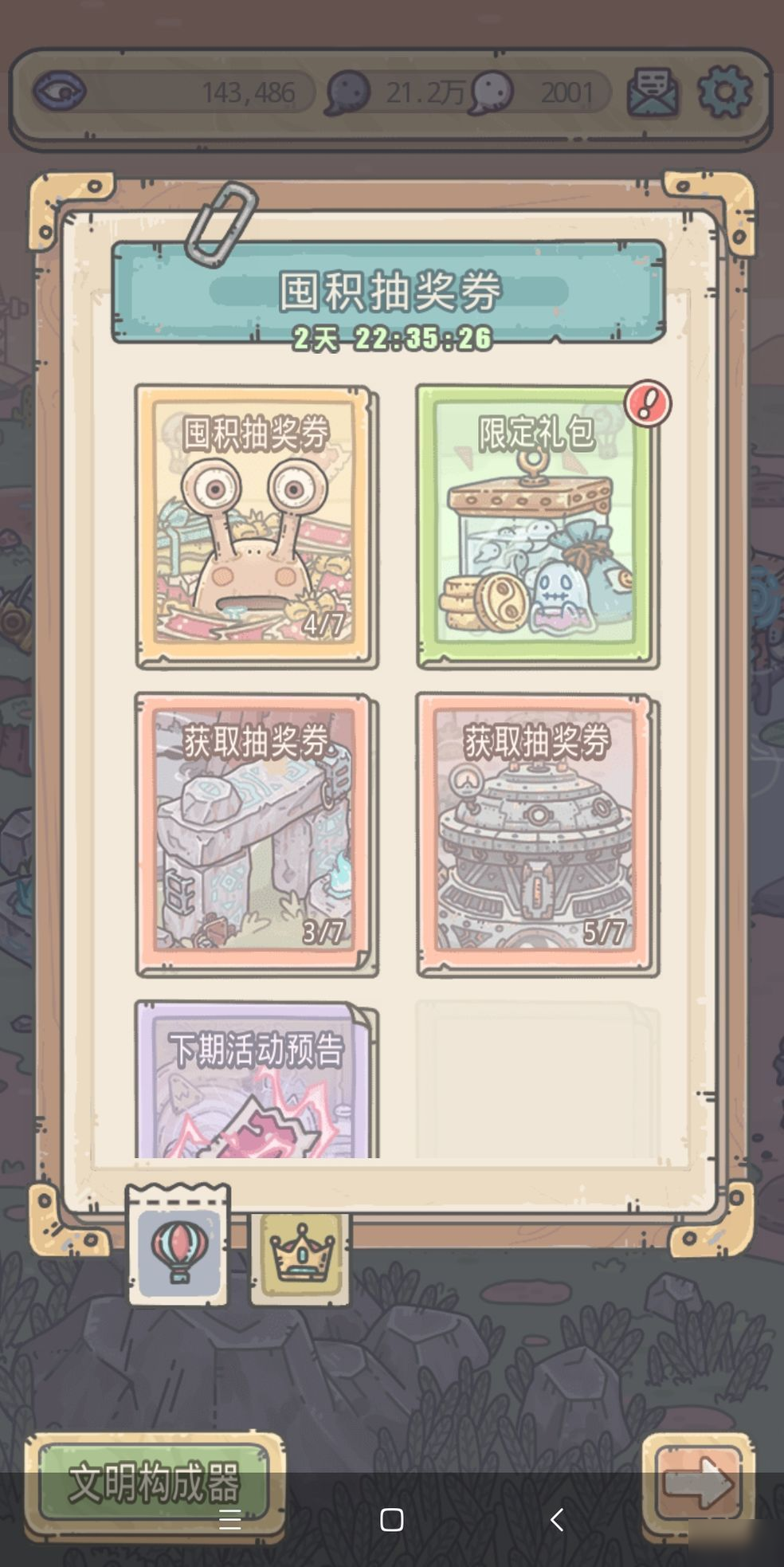
Task: Tap the eye currency counter icon
Action: 60,92
